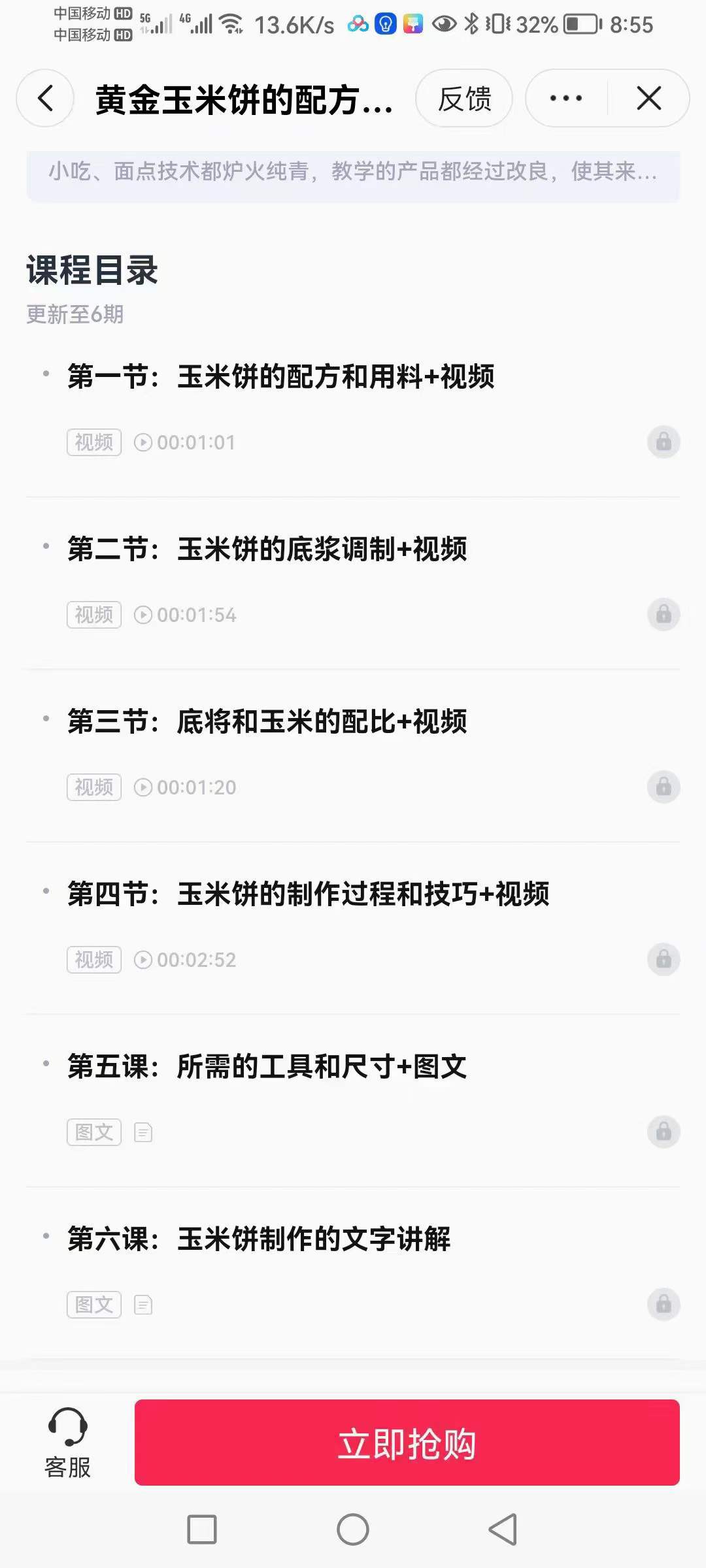Select the 视频 tag on 第三节
Screen dimensions: 706x1568
(93, 787)
